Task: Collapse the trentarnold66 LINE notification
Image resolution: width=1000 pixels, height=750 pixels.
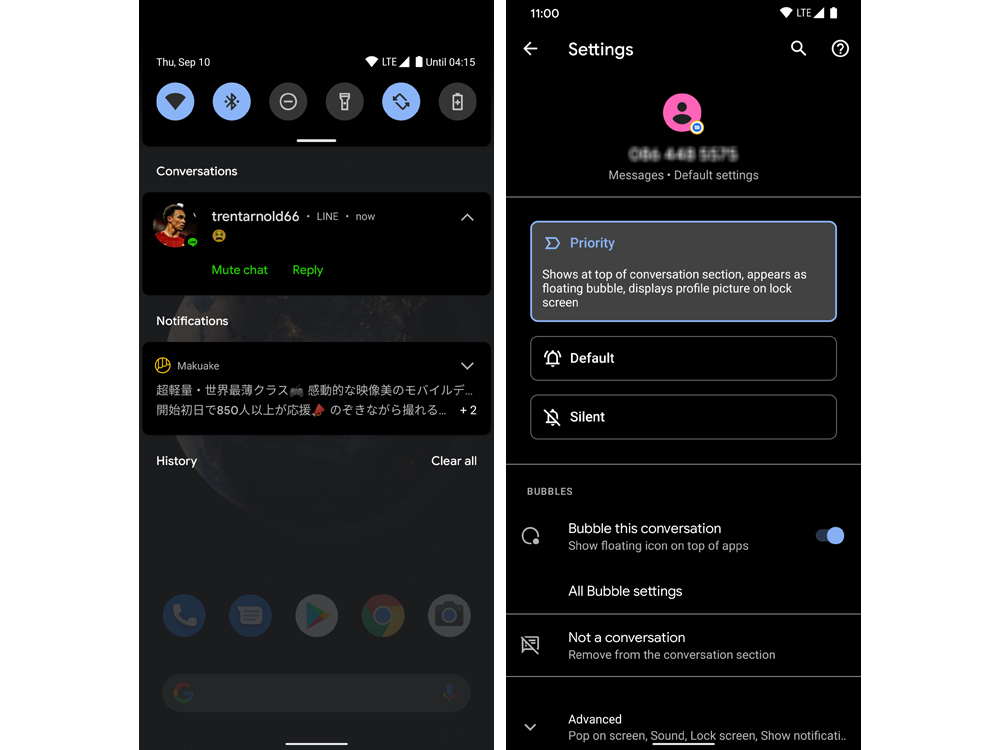Action: 467,217
